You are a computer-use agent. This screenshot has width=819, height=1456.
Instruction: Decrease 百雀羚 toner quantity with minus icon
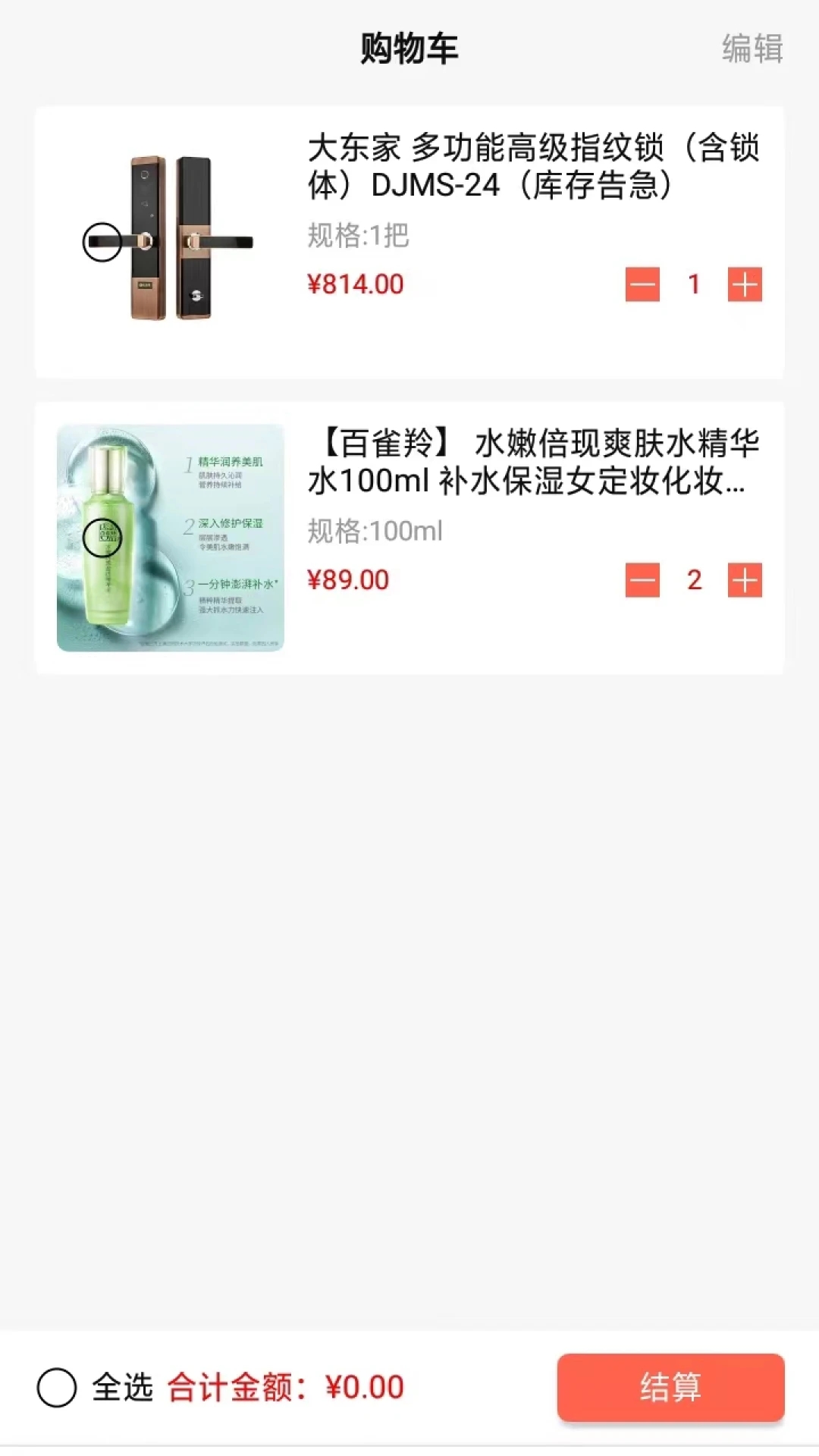(641, 580)
